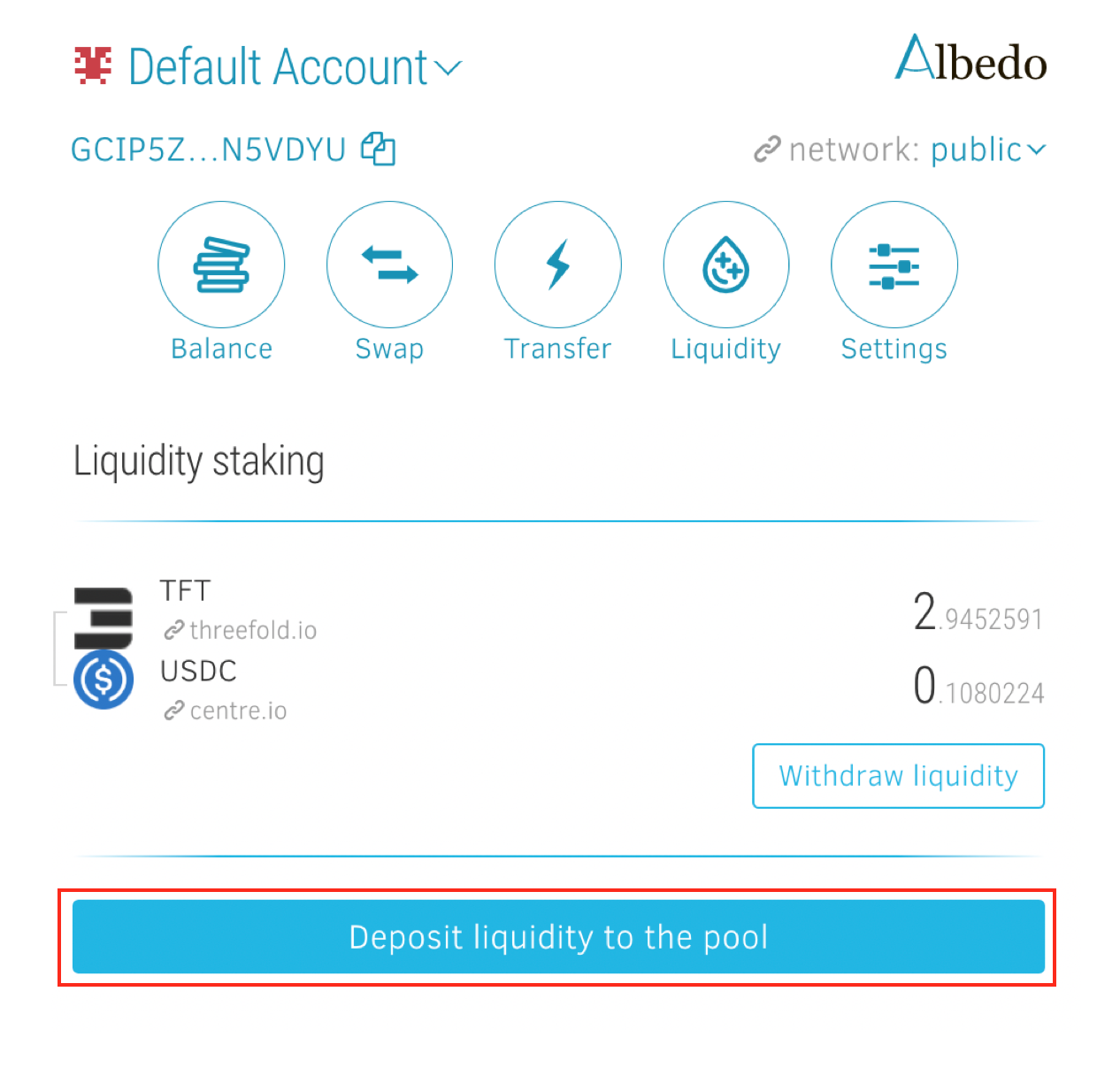Screen dimensions: 1120x1076
Task: Select the Liquidity section
Action: tap(725, 265)
